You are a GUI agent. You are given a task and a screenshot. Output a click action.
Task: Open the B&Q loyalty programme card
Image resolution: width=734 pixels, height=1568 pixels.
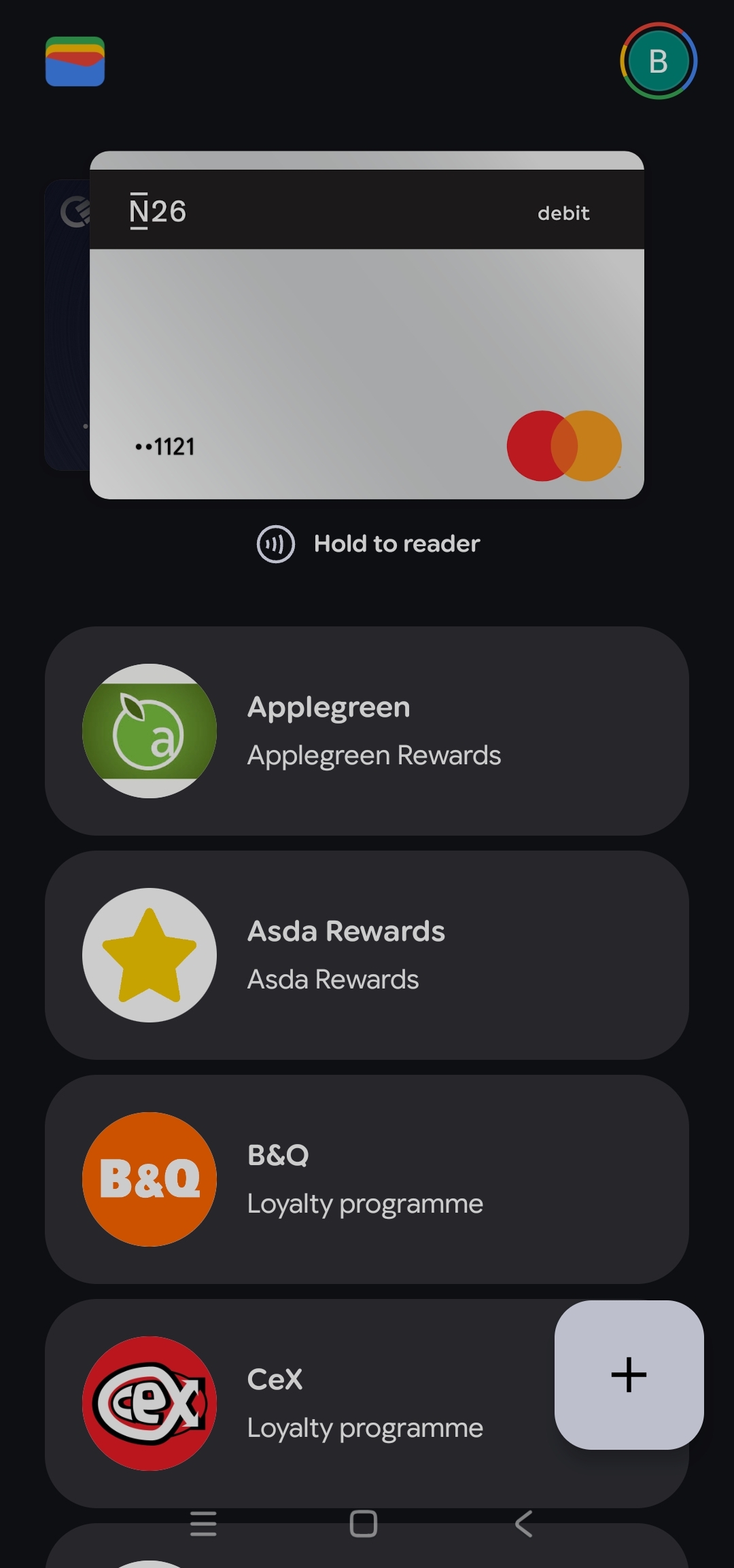pos(367,1179)
